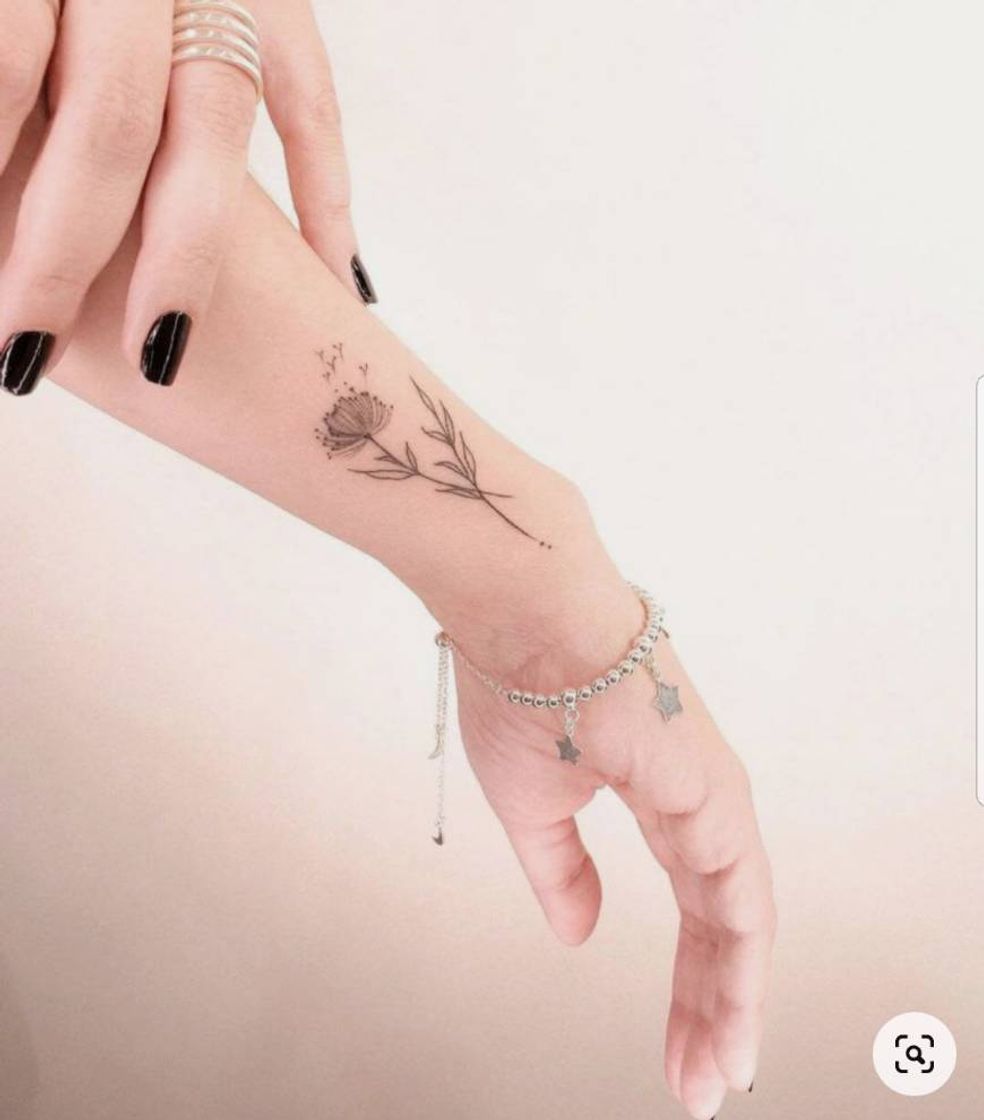The height and width of the screenshot is (1120, 984).
Task: Tap the edge panel handle
Action: pos(979,590)
